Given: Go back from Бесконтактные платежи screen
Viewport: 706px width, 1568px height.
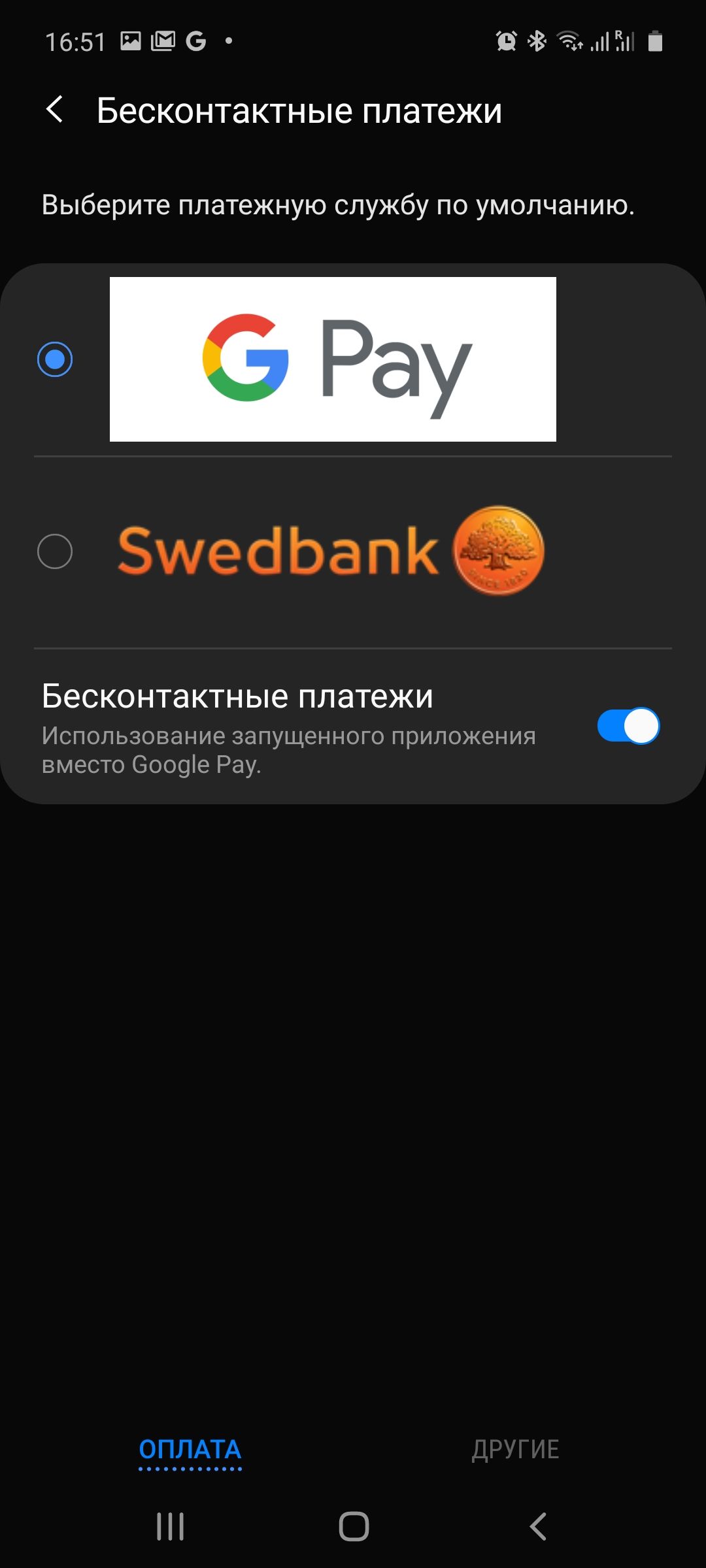Looking at the screenshot, I should point(56,110).
